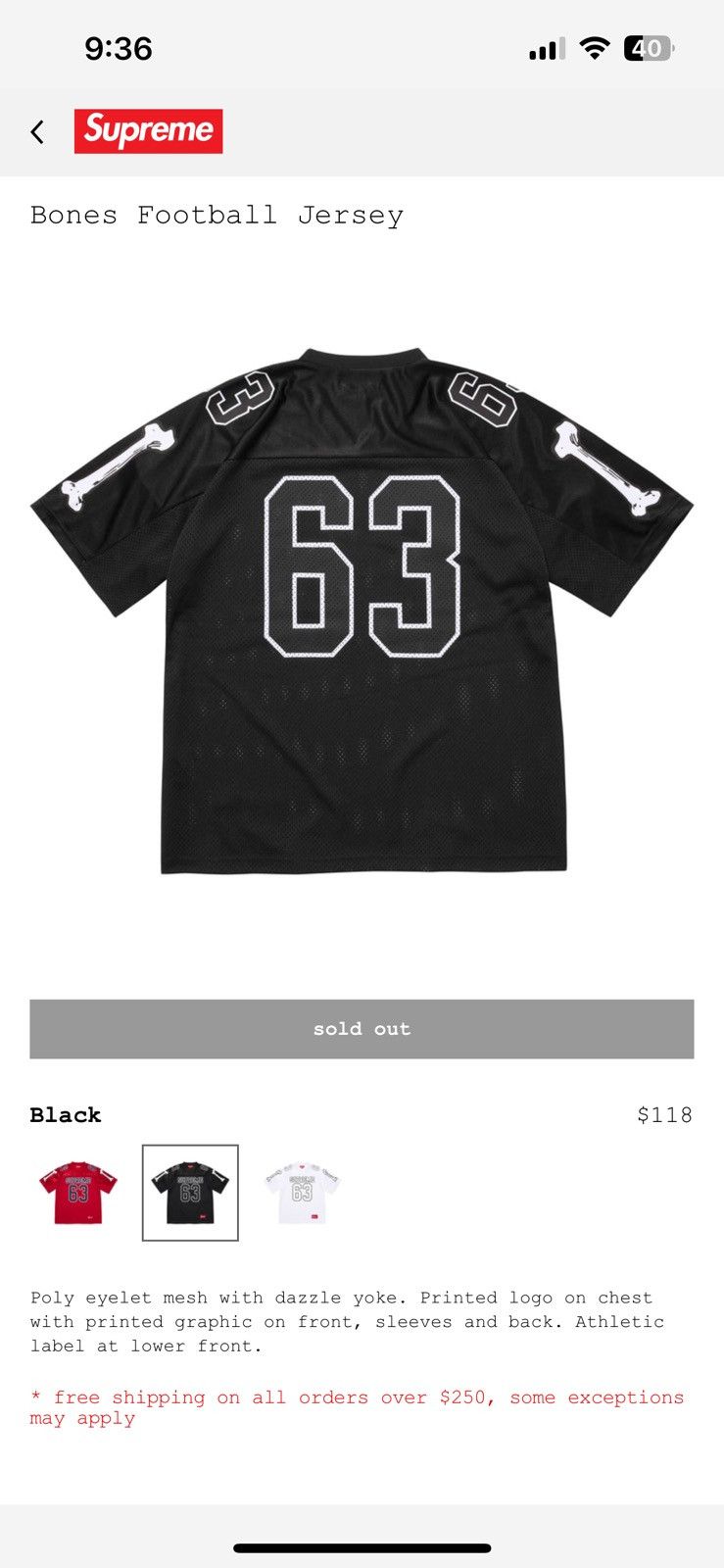Tap the cellular signal bars icon
The width and height of the screenshot is (724, 1568).
547,46
